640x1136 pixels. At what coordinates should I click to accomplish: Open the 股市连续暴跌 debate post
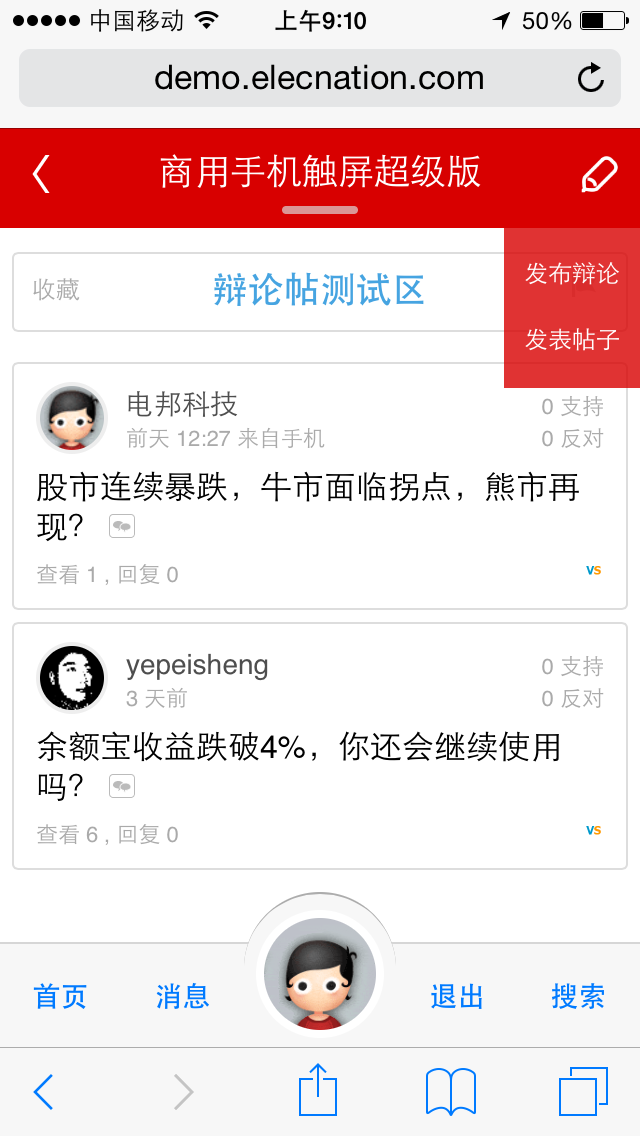click(x=308, y=506)
